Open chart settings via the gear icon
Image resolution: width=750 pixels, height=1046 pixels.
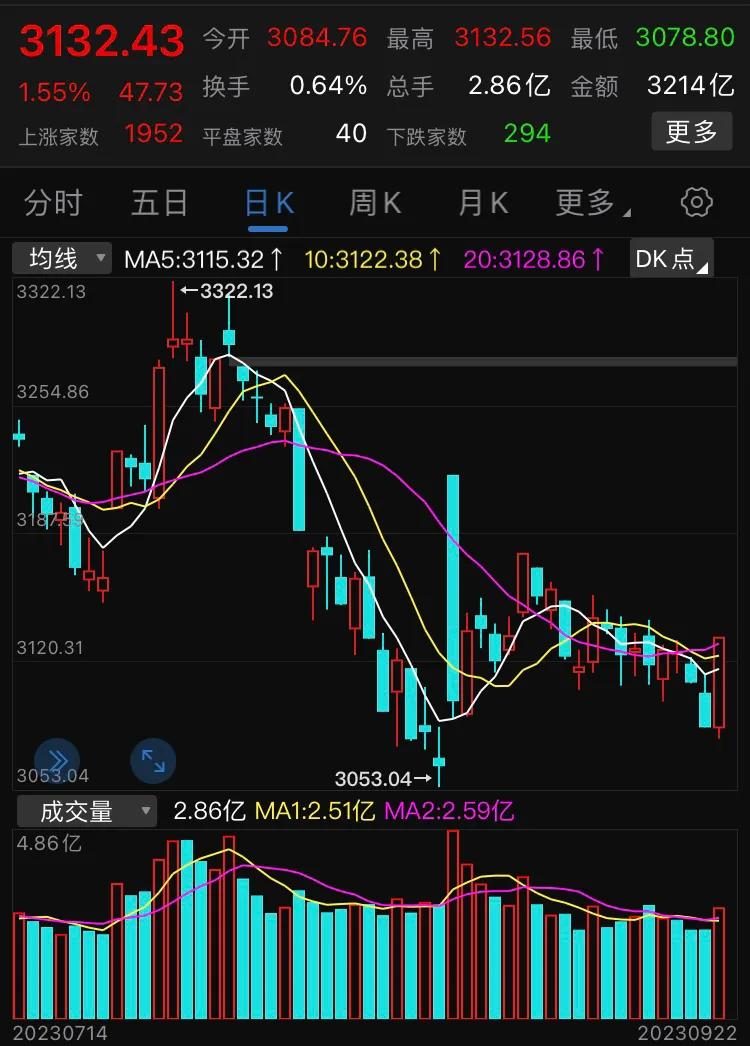(x=695, y=202)
